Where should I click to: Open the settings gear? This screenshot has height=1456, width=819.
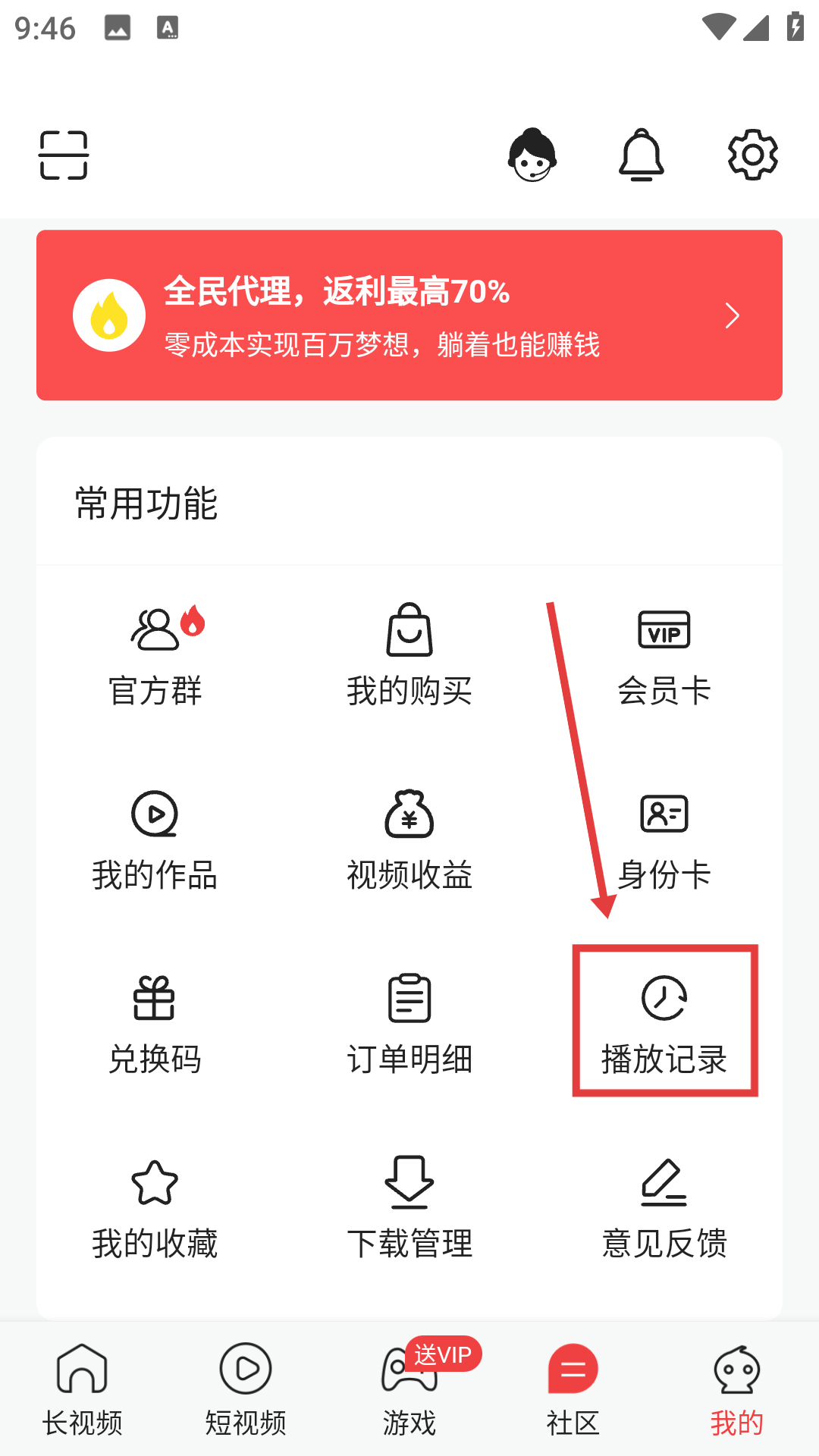click(753, 154)
